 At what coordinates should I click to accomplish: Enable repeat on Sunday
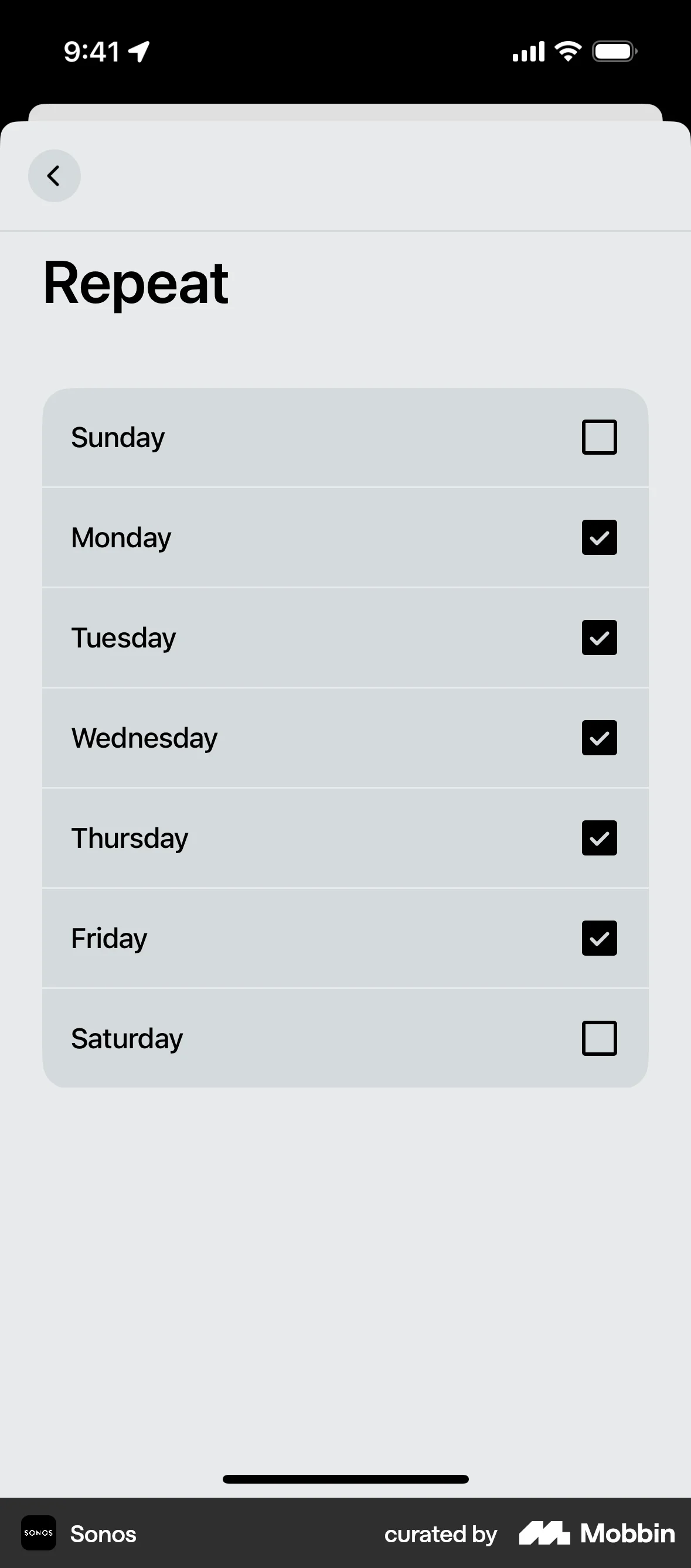[598, 437]
